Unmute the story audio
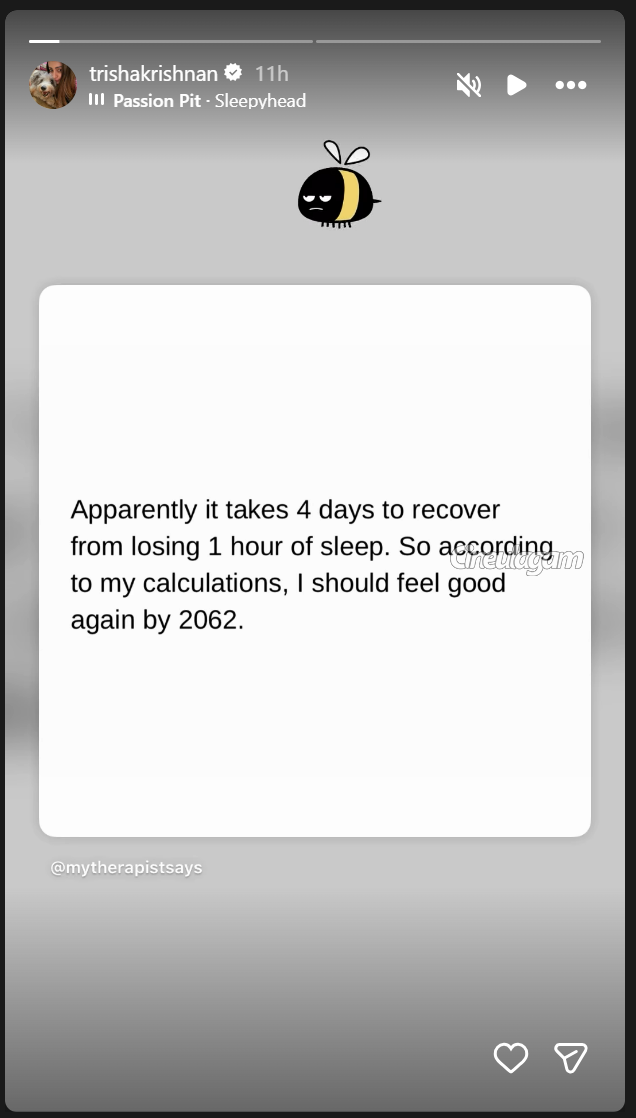 pyautogui.click(x=468, y=85)
